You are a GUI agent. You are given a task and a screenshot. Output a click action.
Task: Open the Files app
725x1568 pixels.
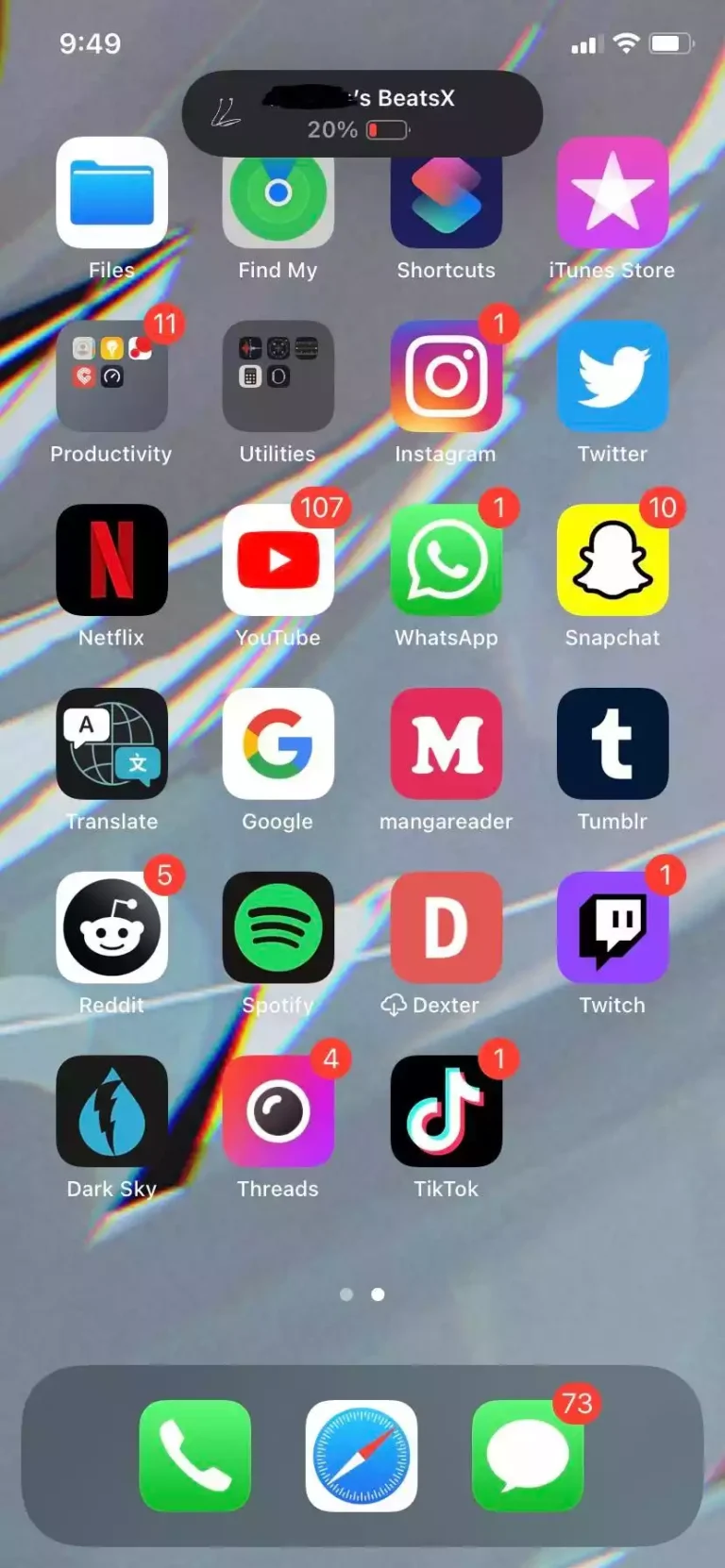coord(111,193)
